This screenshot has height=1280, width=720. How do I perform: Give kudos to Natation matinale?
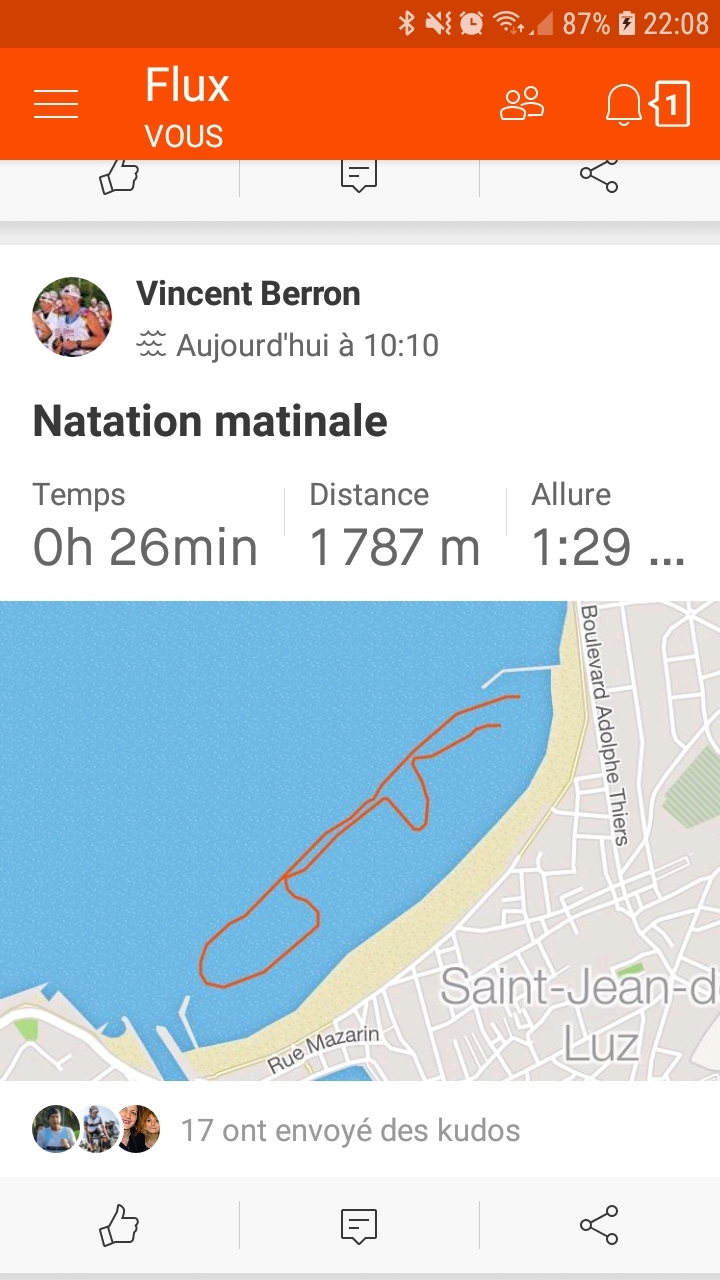(x=119, y=1225)
